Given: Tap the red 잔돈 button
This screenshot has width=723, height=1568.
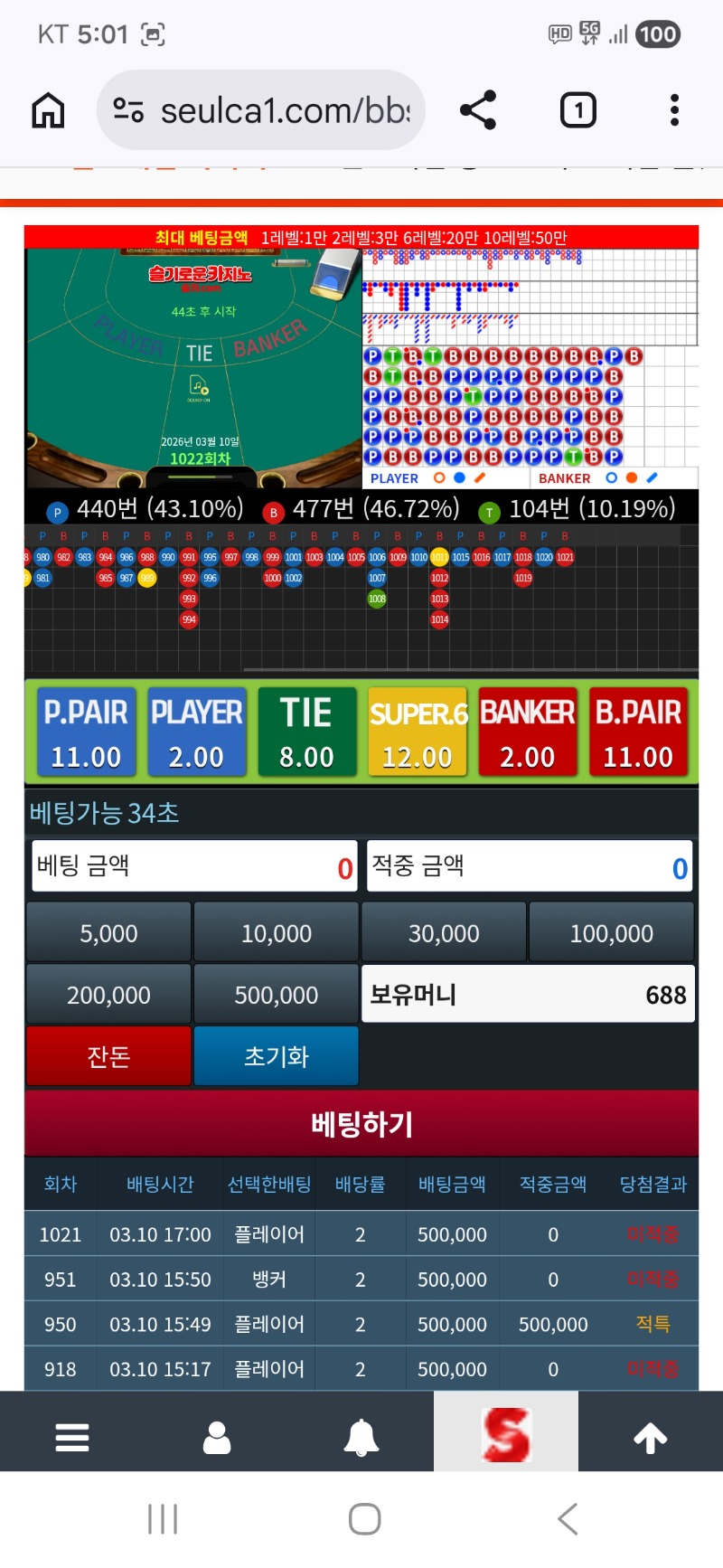Looking at the screenshot, I should click(108, 1056).
